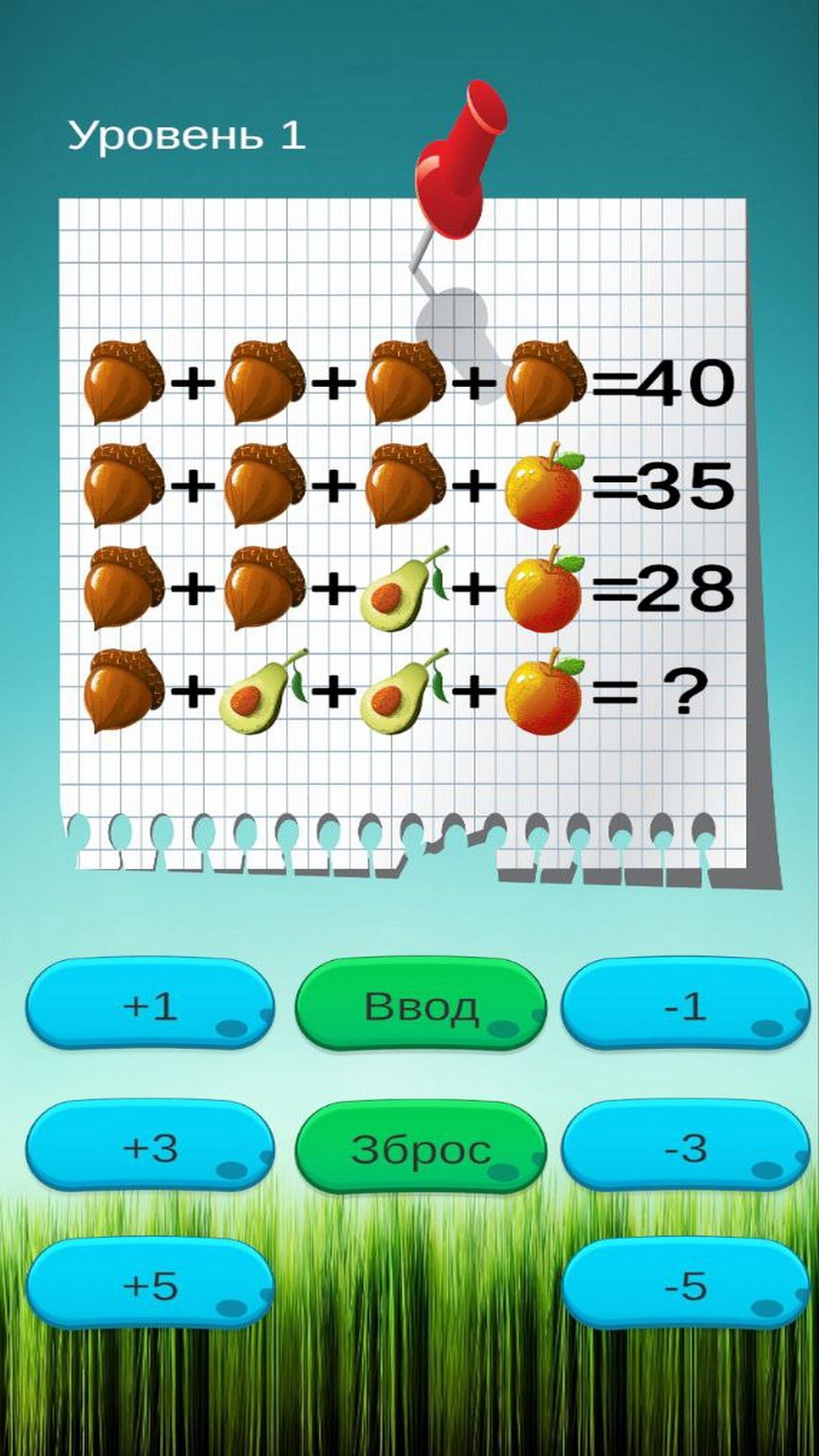Increase the answer by 5

[150, 1284]
